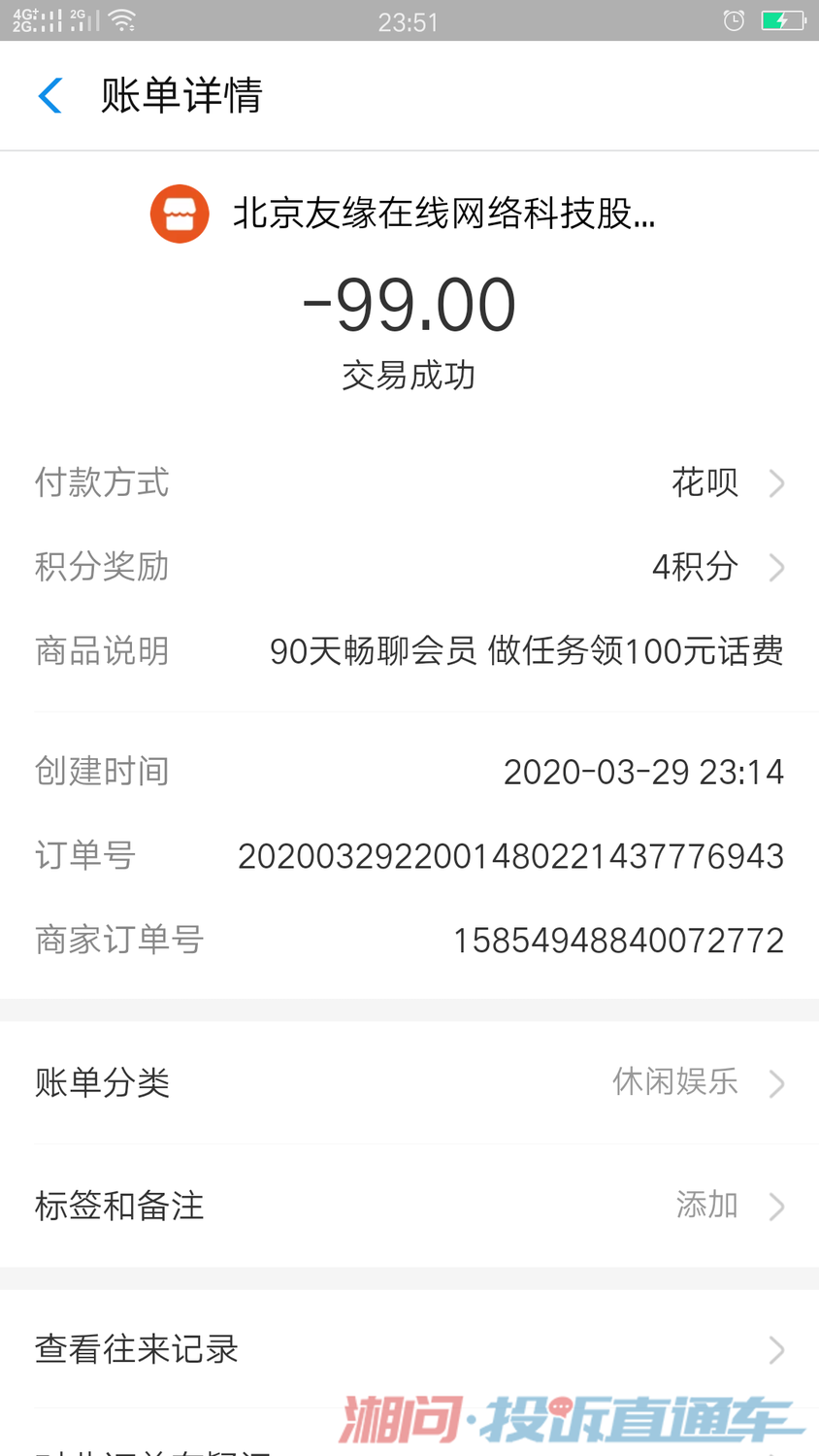Open 查看往来记录 transaction history
The height and width of the screenshot is (1456, 819).
click(x=409, y=1348)
